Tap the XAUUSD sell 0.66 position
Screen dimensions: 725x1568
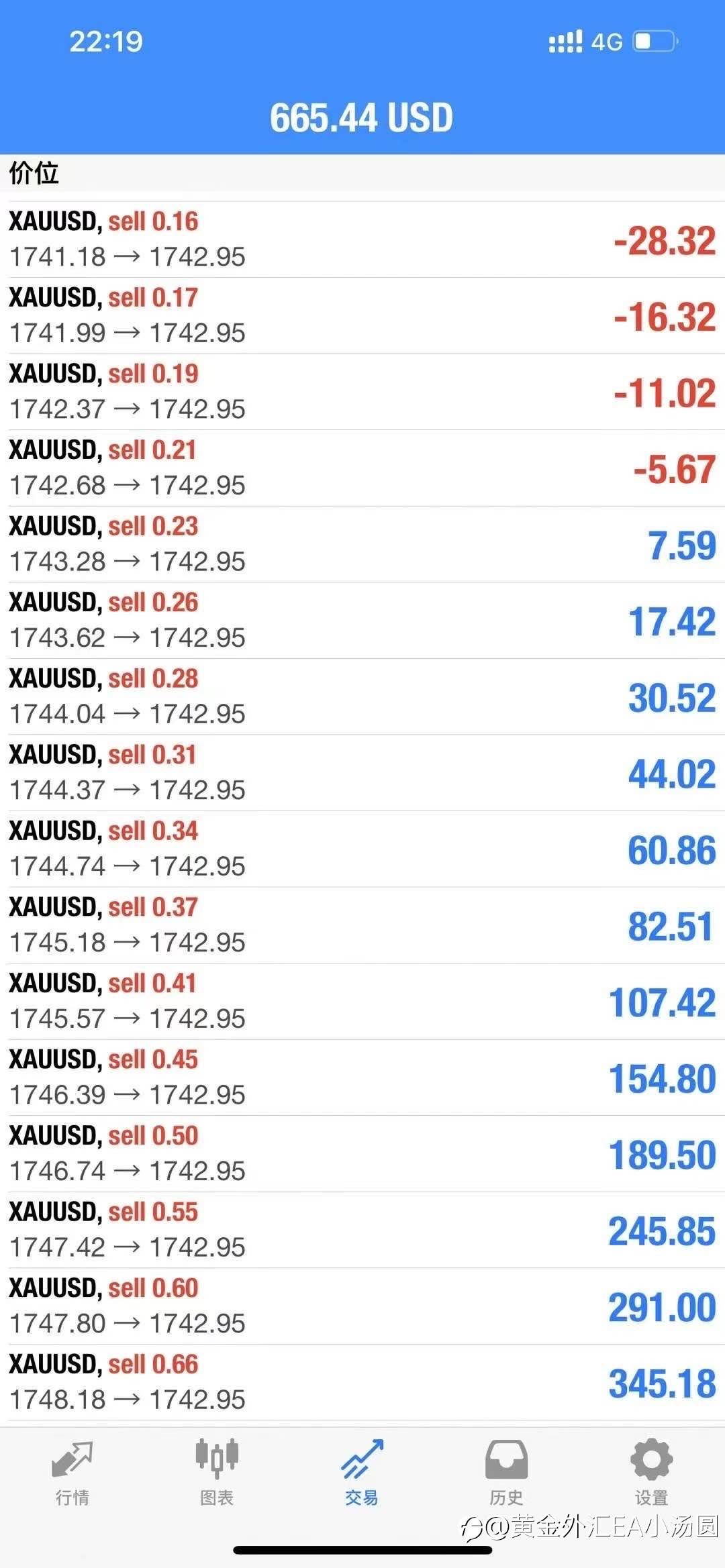pos(362,1382)
